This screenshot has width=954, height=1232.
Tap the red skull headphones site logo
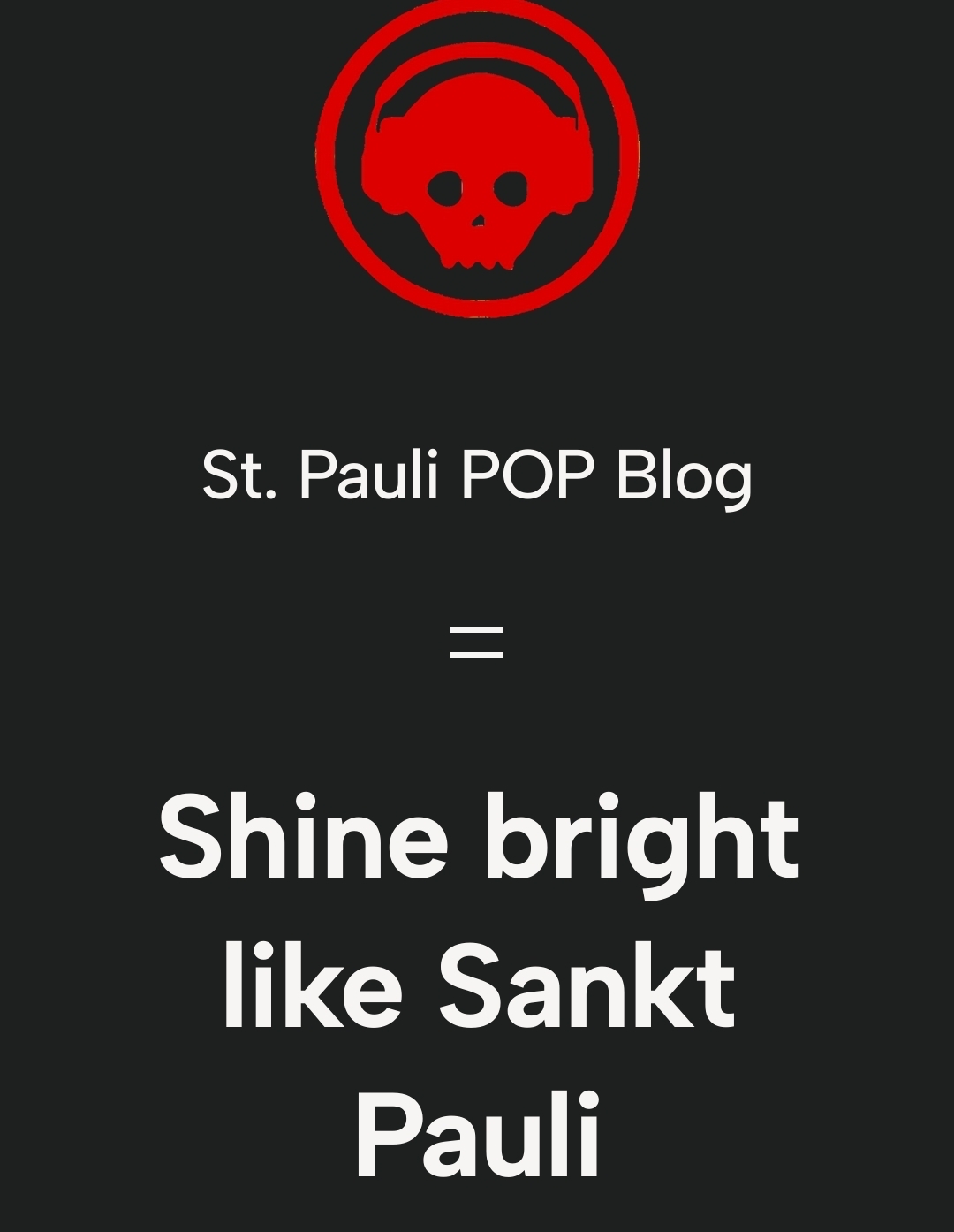[x=477, y=157]
